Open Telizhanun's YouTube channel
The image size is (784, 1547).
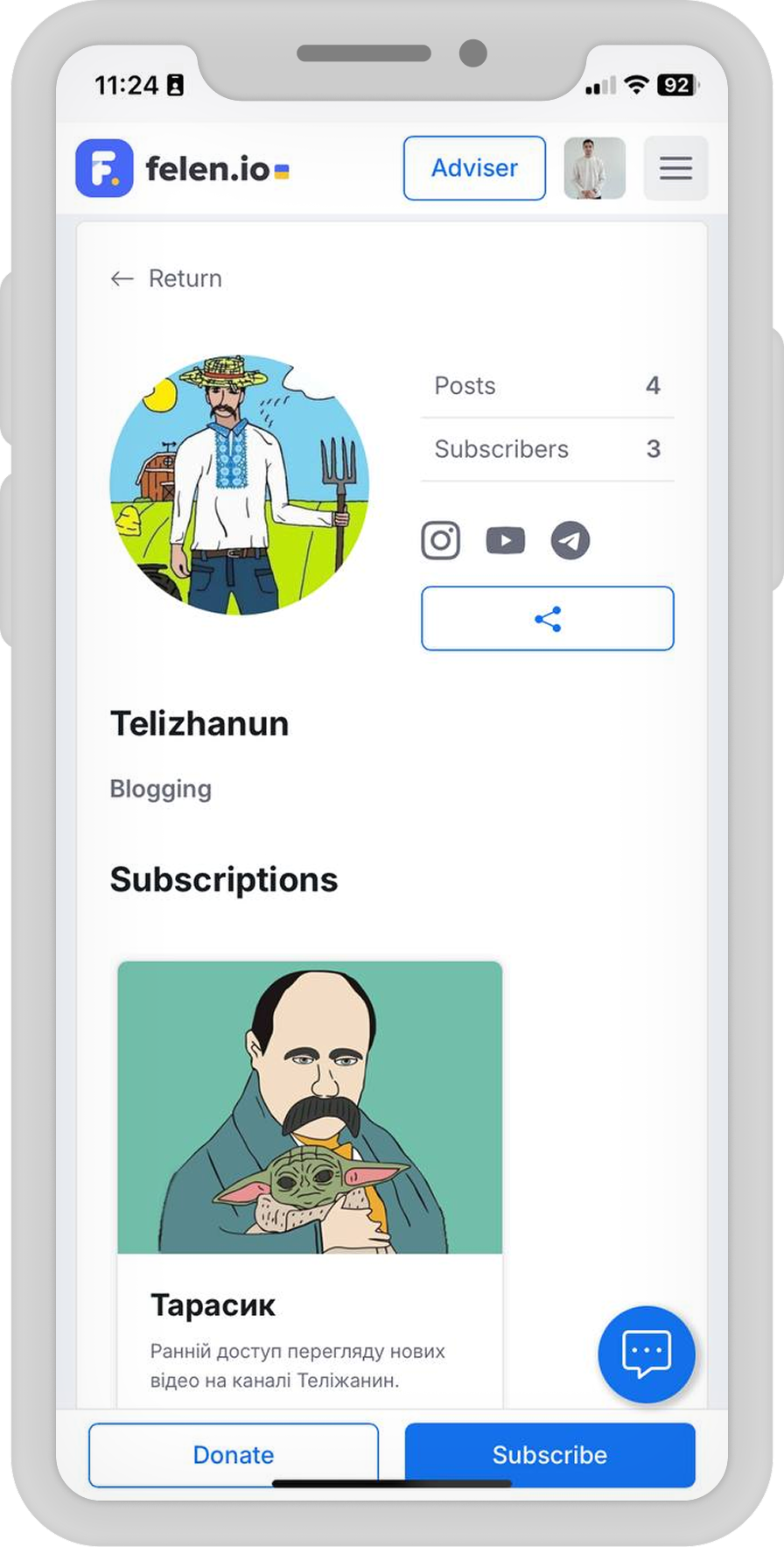[506, 540]
